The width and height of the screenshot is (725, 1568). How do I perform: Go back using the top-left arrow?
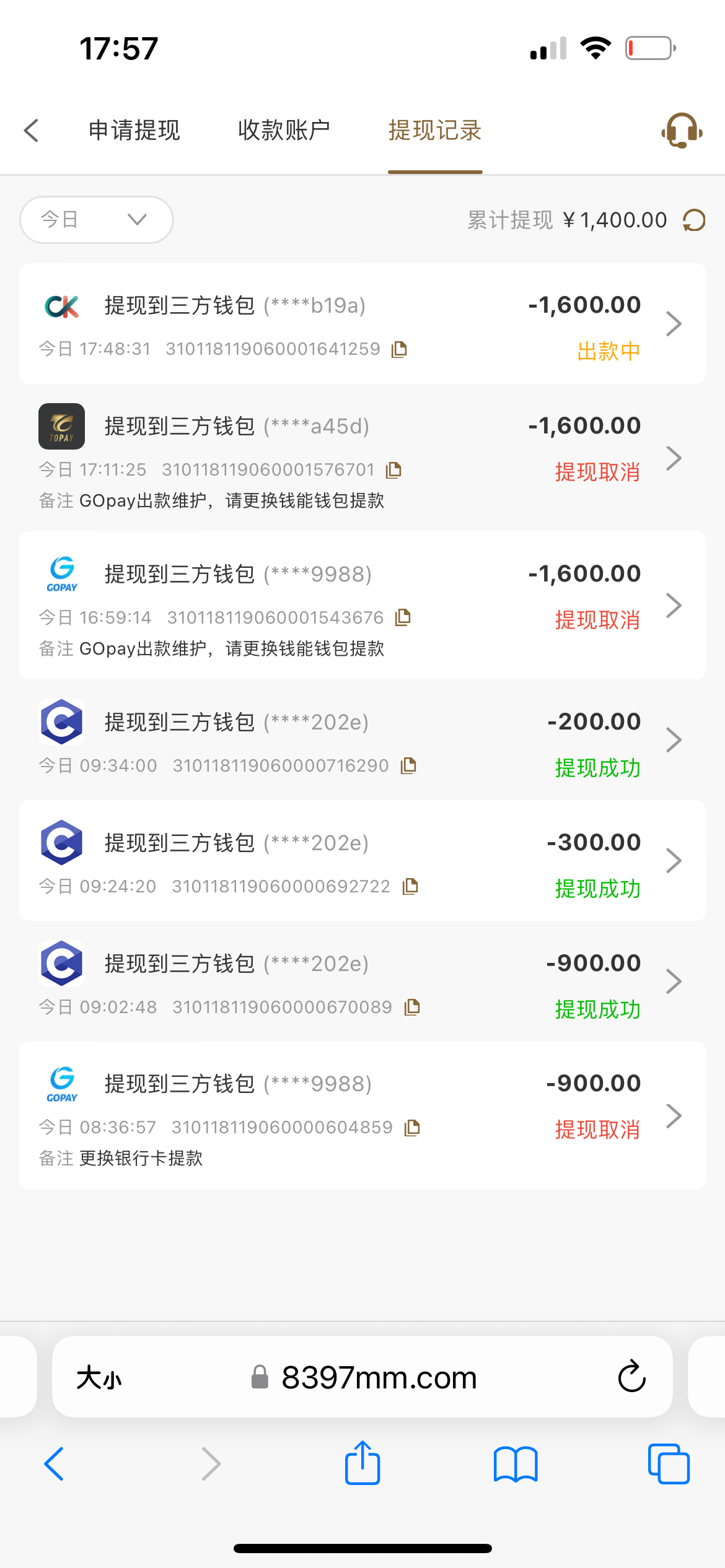[32, 131]
